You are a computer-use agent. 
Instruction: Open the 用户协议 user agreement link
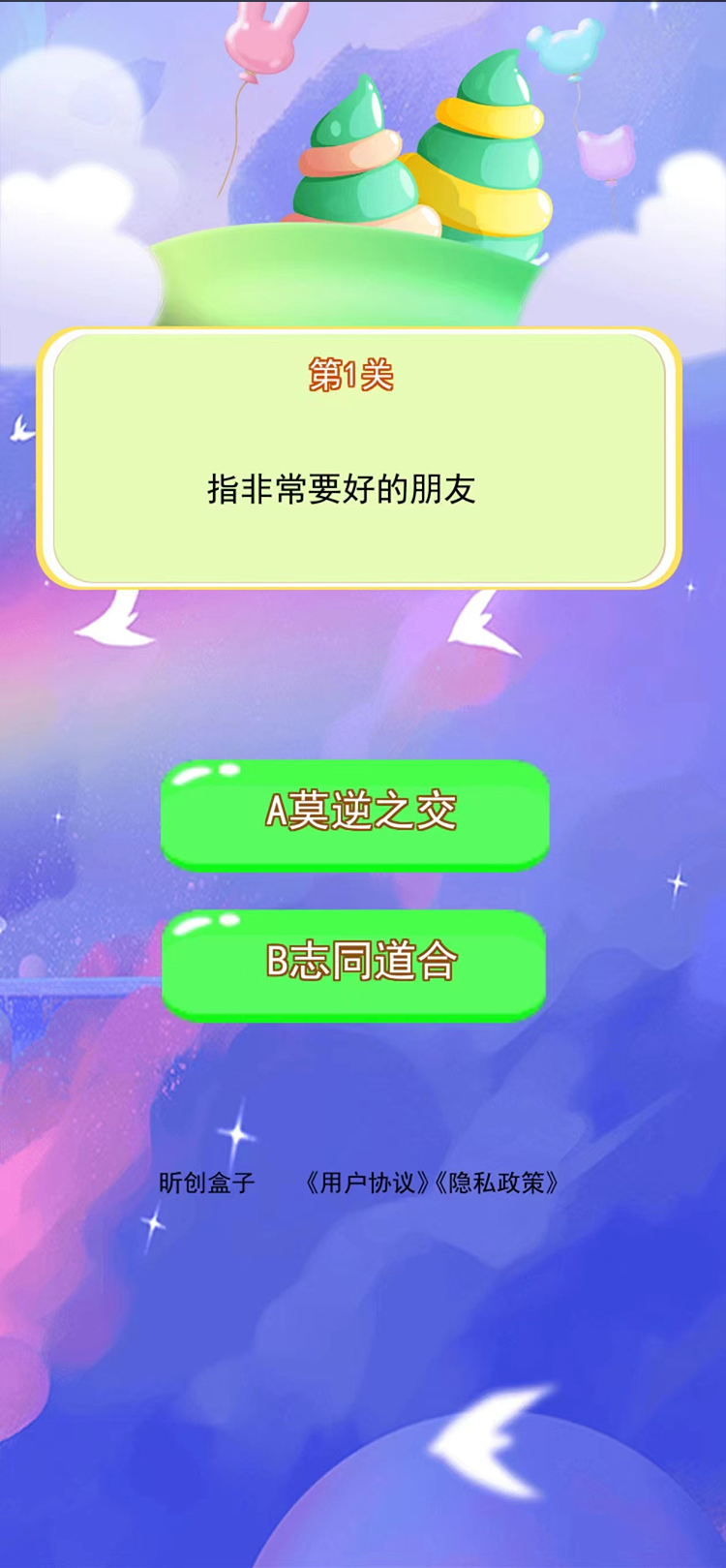371,1182
